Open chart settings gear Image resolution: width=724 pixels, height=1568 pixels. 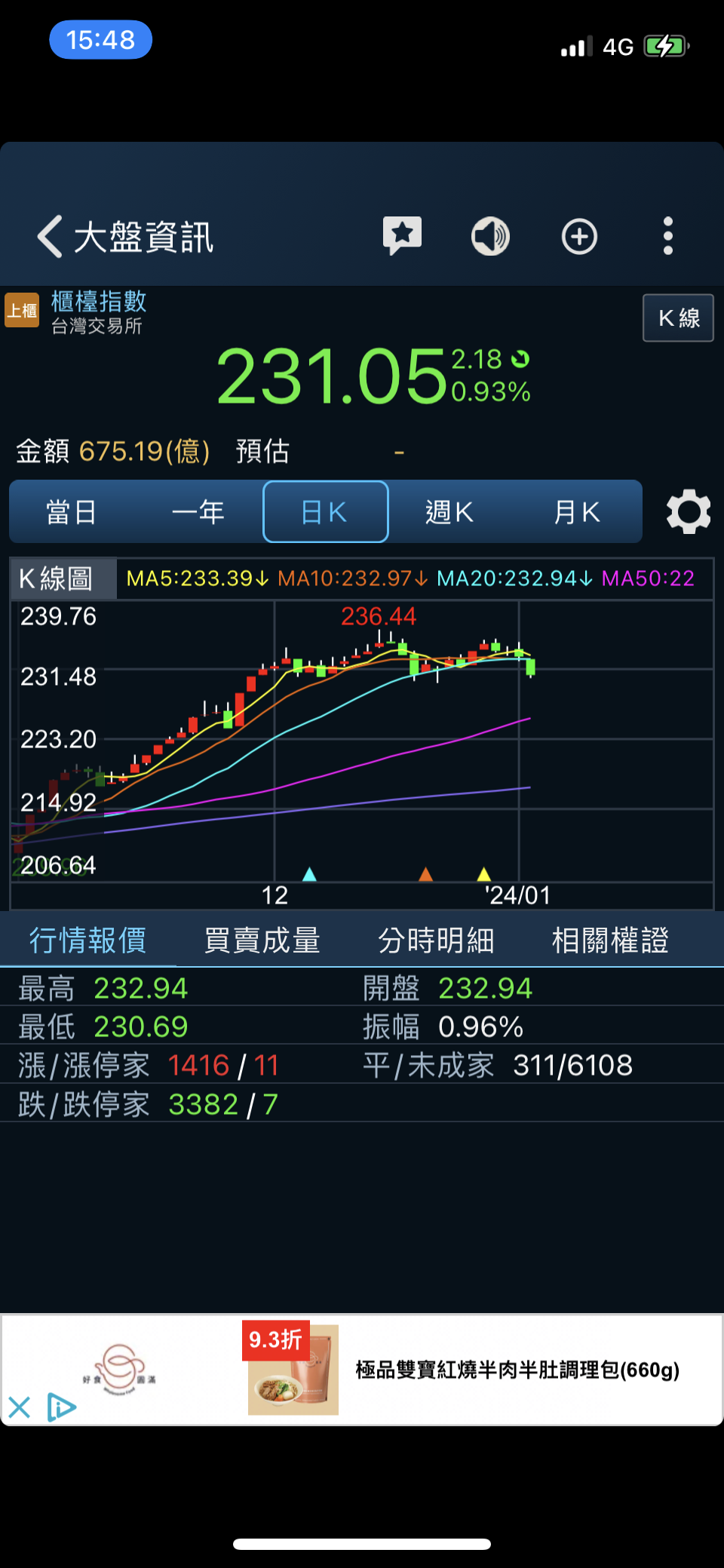(689, 512)
